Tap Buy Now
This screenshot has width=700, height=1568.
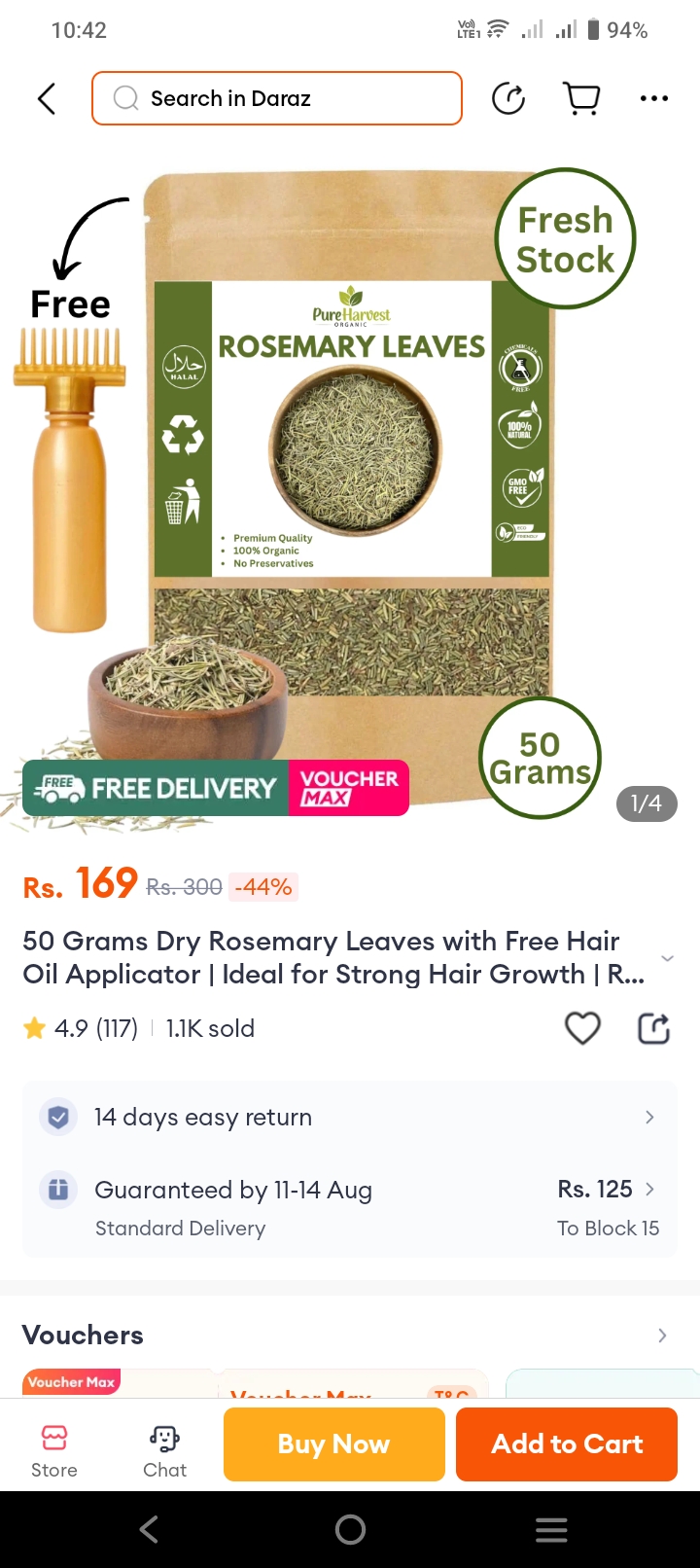333,1444
